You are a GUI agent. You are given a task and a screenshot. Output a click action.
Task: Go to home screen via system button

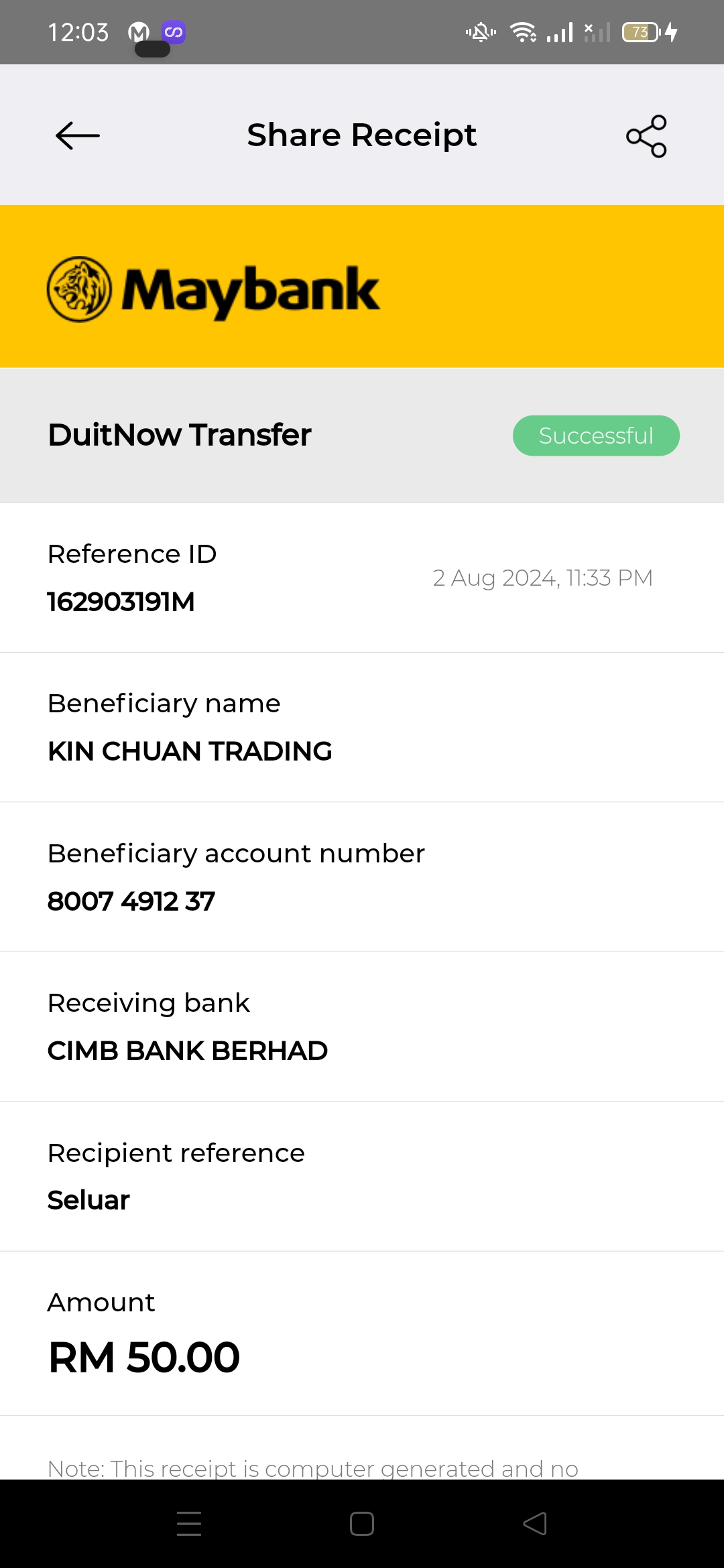362,1524
